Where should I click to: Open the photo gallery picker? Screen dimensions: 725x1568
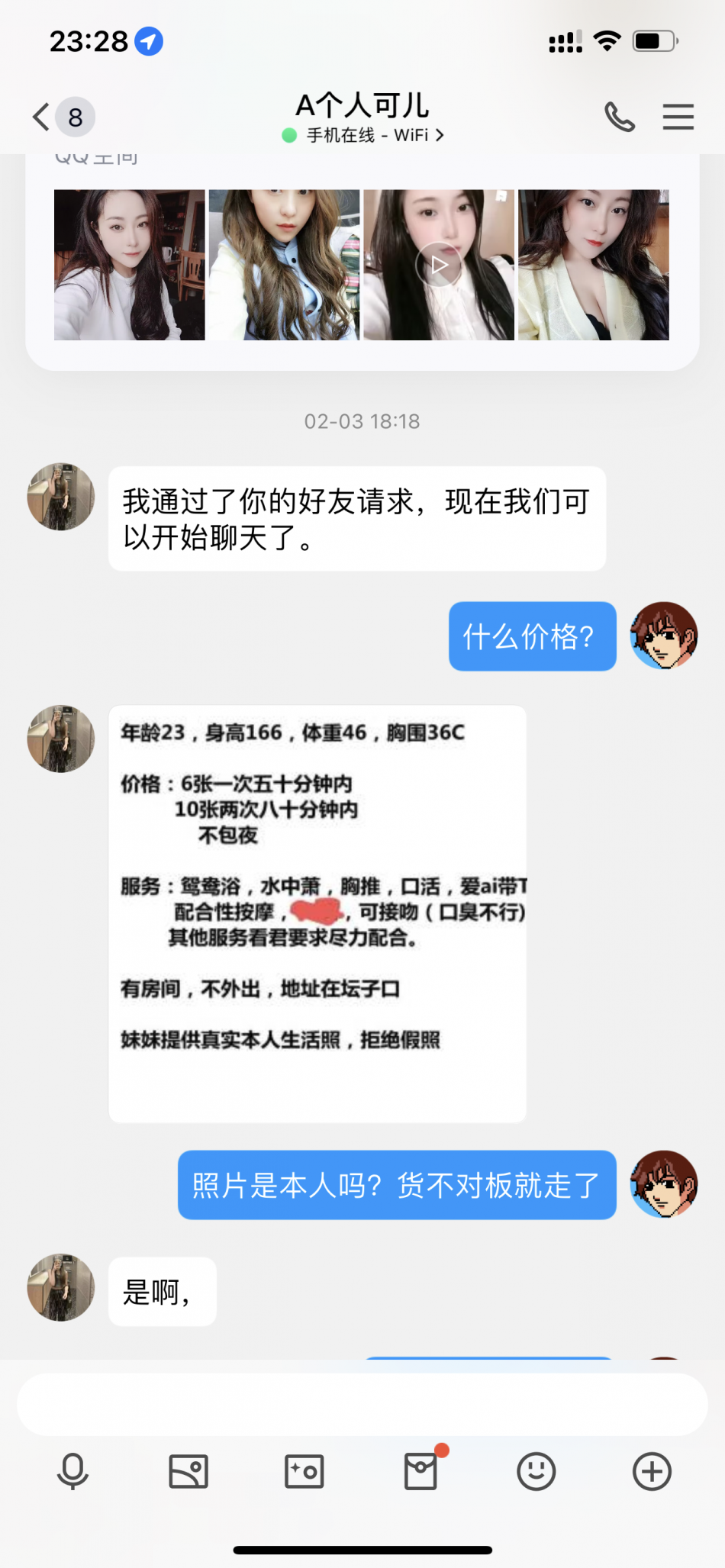[188, 1471]
